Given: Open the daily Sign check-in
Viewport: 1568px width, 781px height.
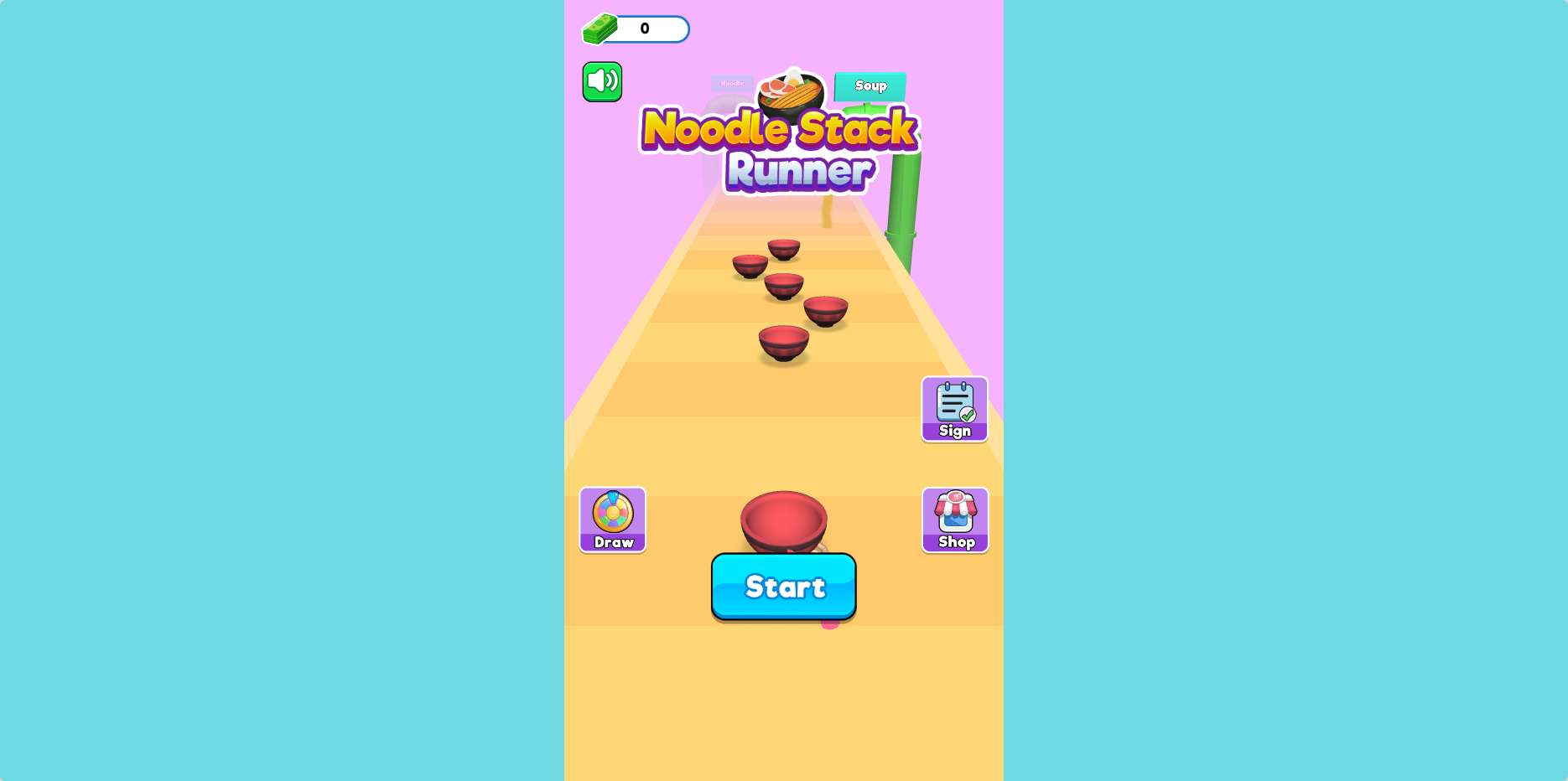Looking at the screenshot, I should tap(954, 409).
